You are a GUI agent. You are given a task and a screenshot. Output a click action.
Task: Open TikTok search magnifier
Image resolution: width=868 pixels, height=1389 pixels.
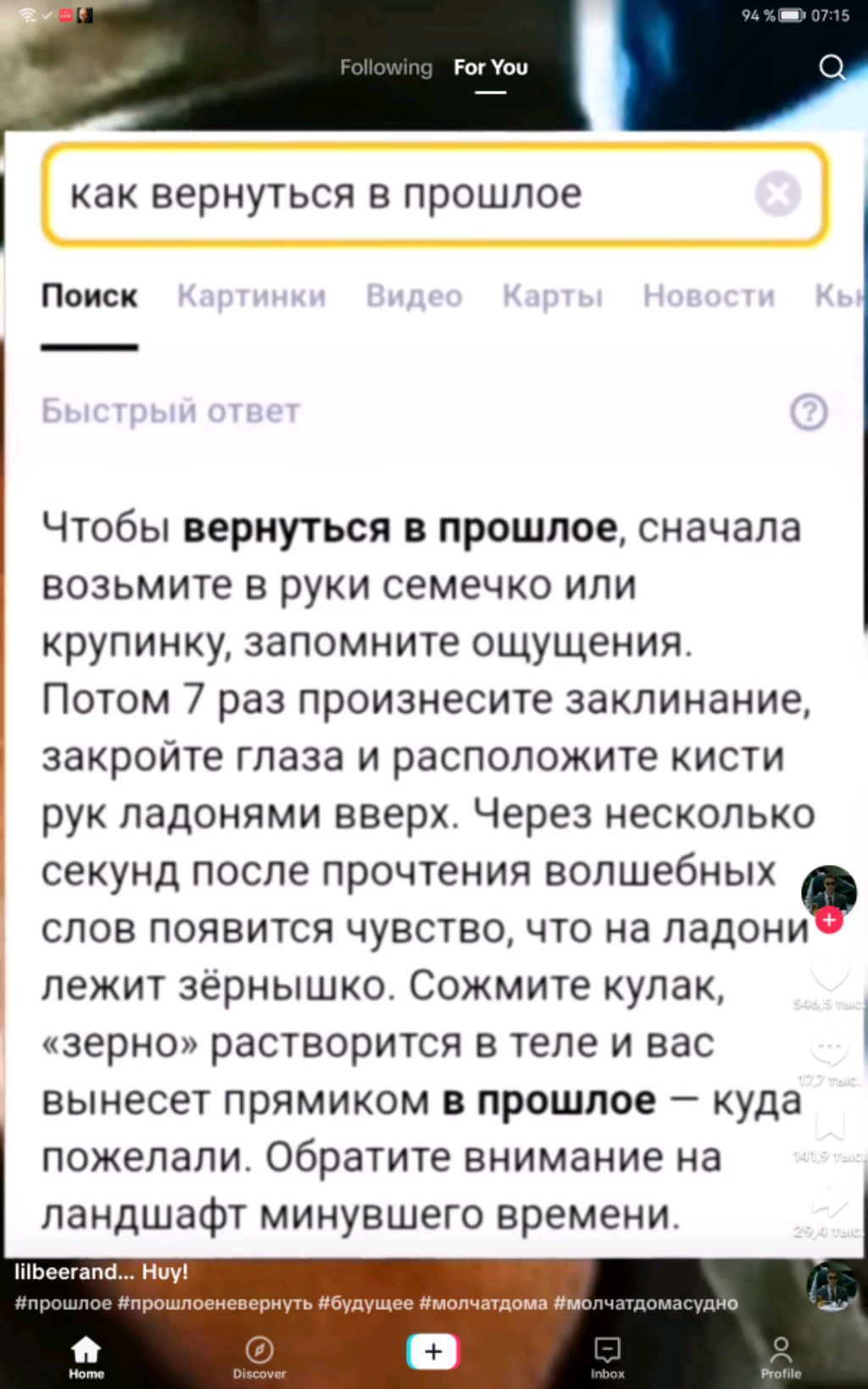[x=832, y=67]
